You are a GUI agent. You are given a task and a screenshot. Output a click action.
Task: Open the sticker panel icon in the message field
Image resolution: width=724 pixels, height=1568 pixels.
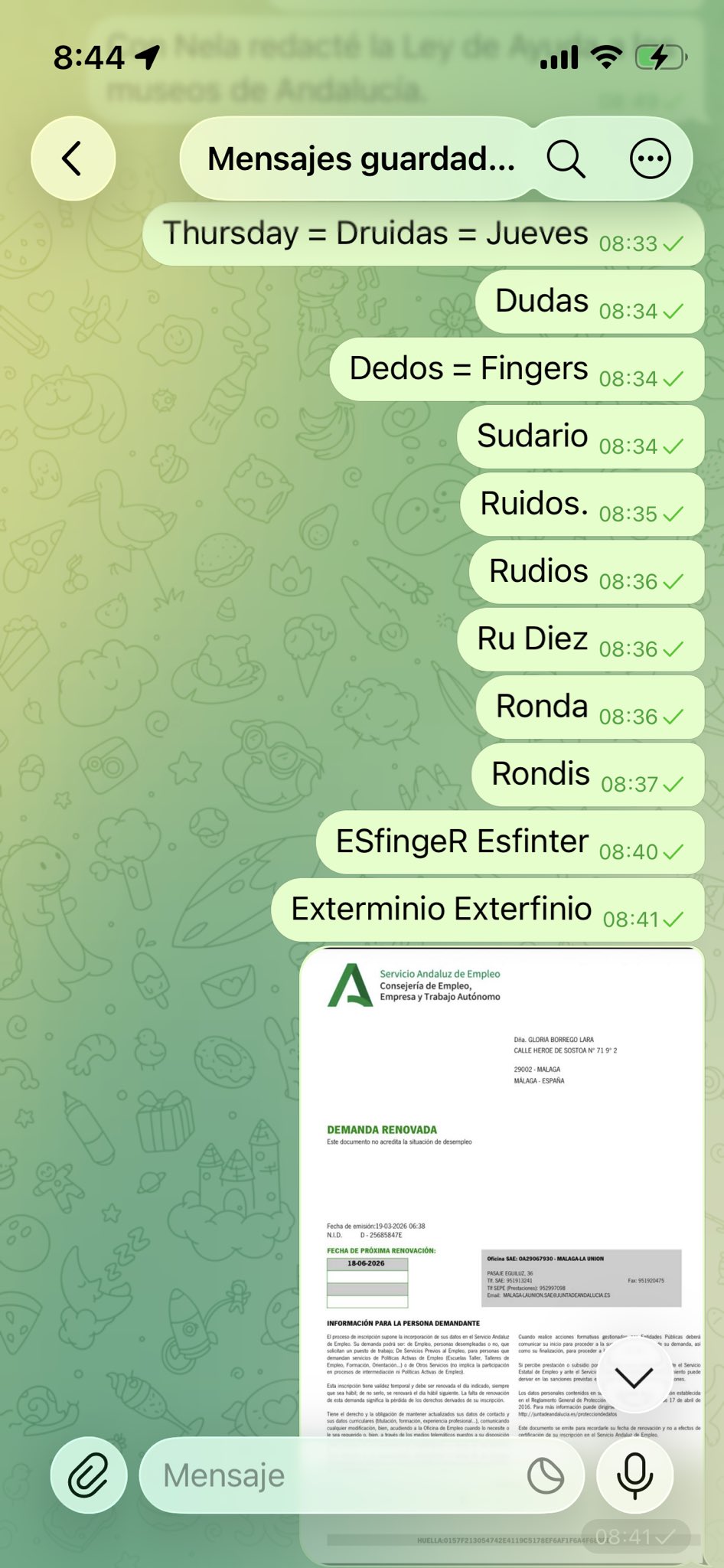coord(546,1475)
